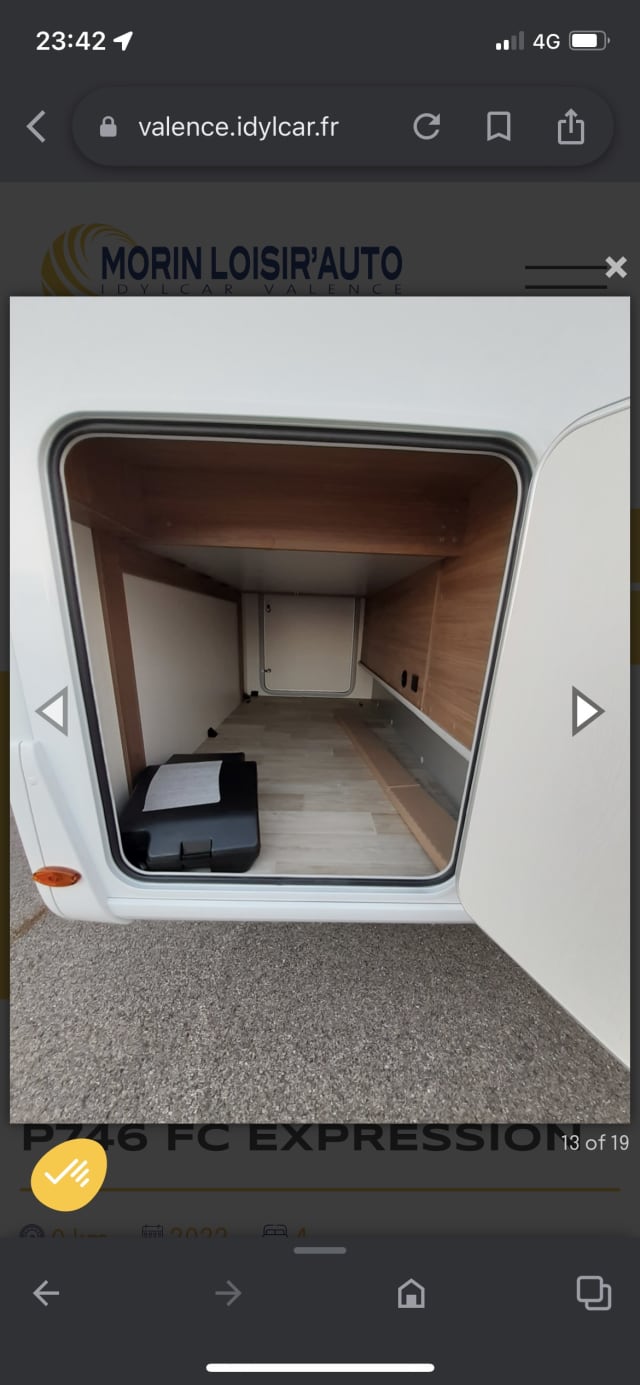Show the previous gallery photo
Image resolution: width=640 pixels, height=1385 pixels.
[52, 711]
